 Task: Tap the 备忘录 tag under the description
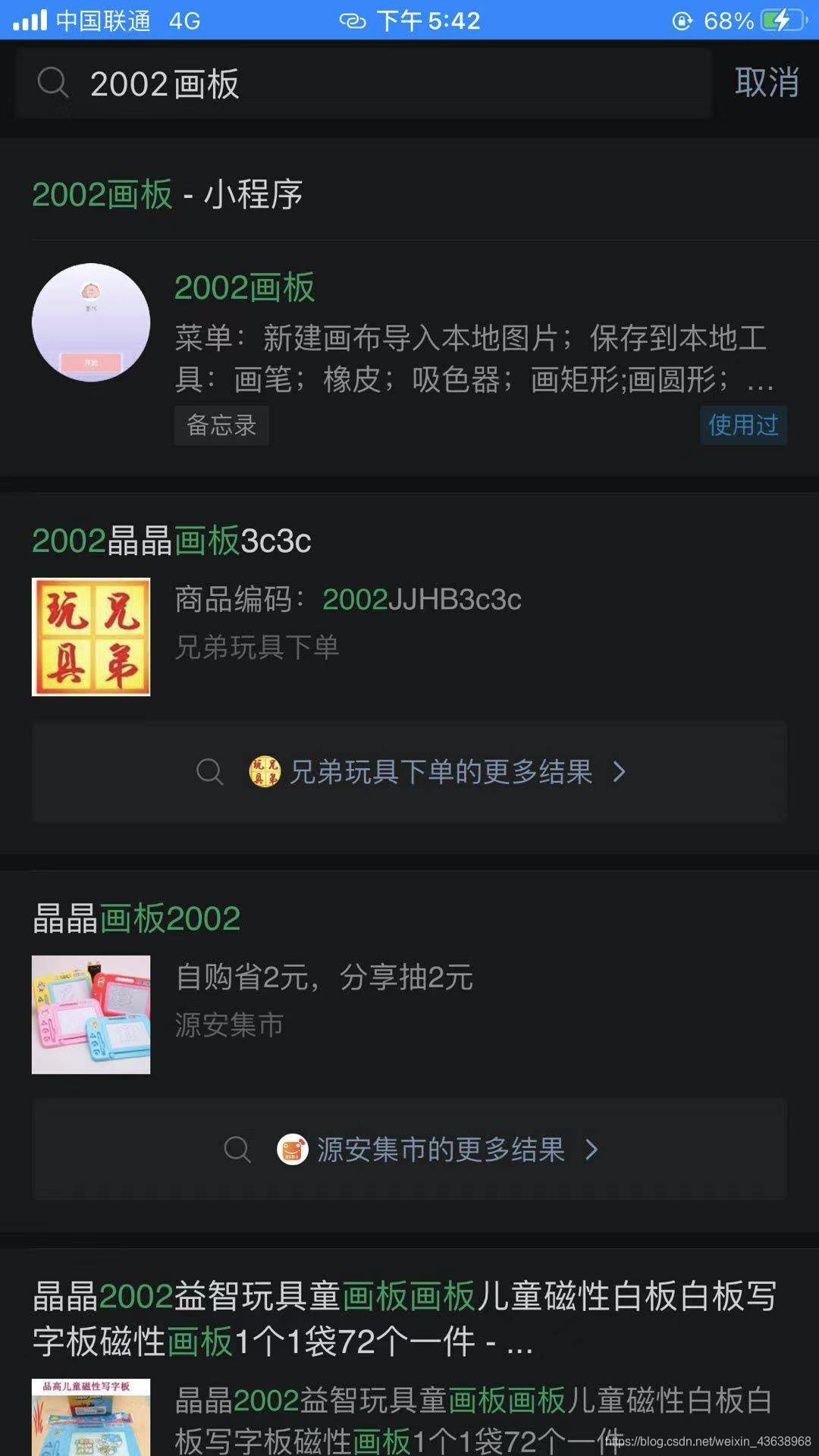click(221, 425)
